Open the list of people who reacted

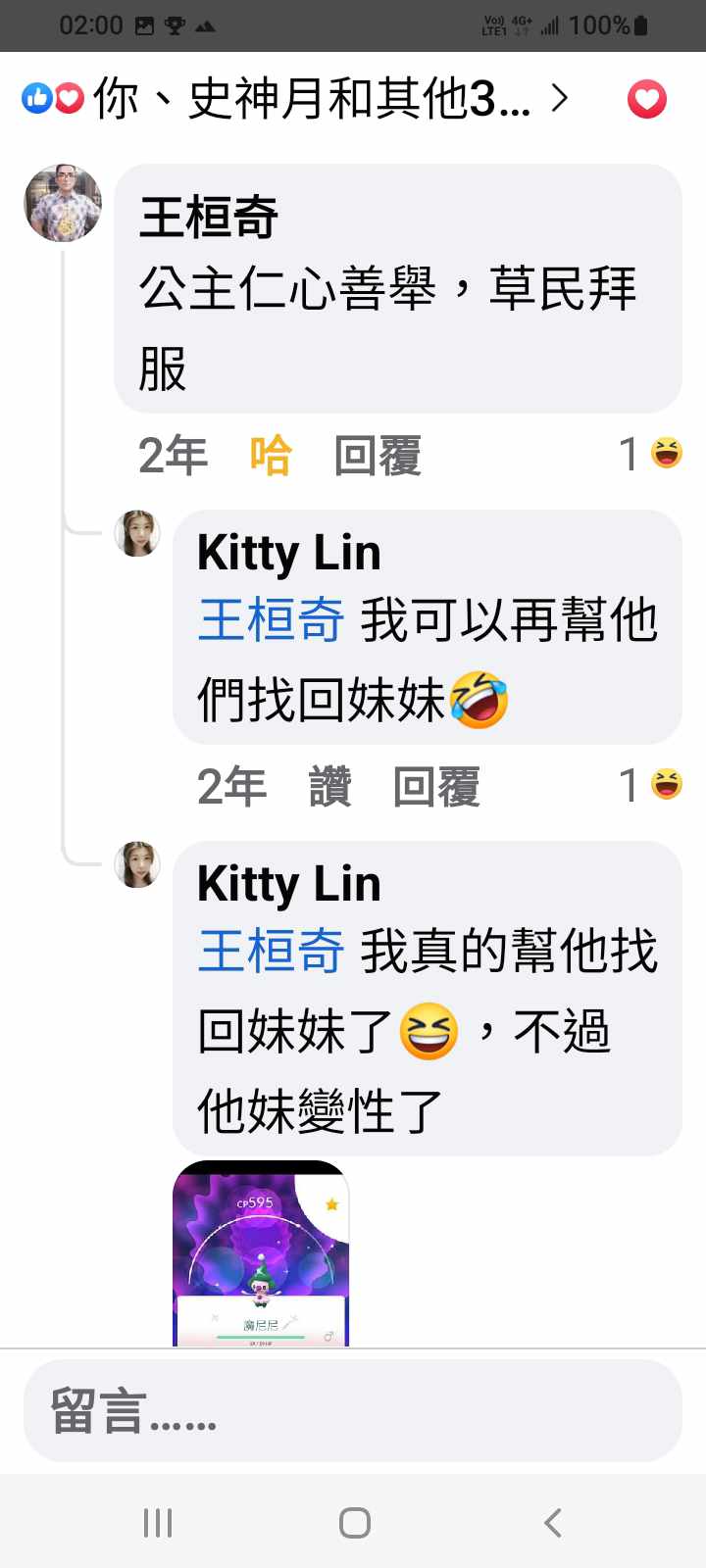tap(294, 99)
